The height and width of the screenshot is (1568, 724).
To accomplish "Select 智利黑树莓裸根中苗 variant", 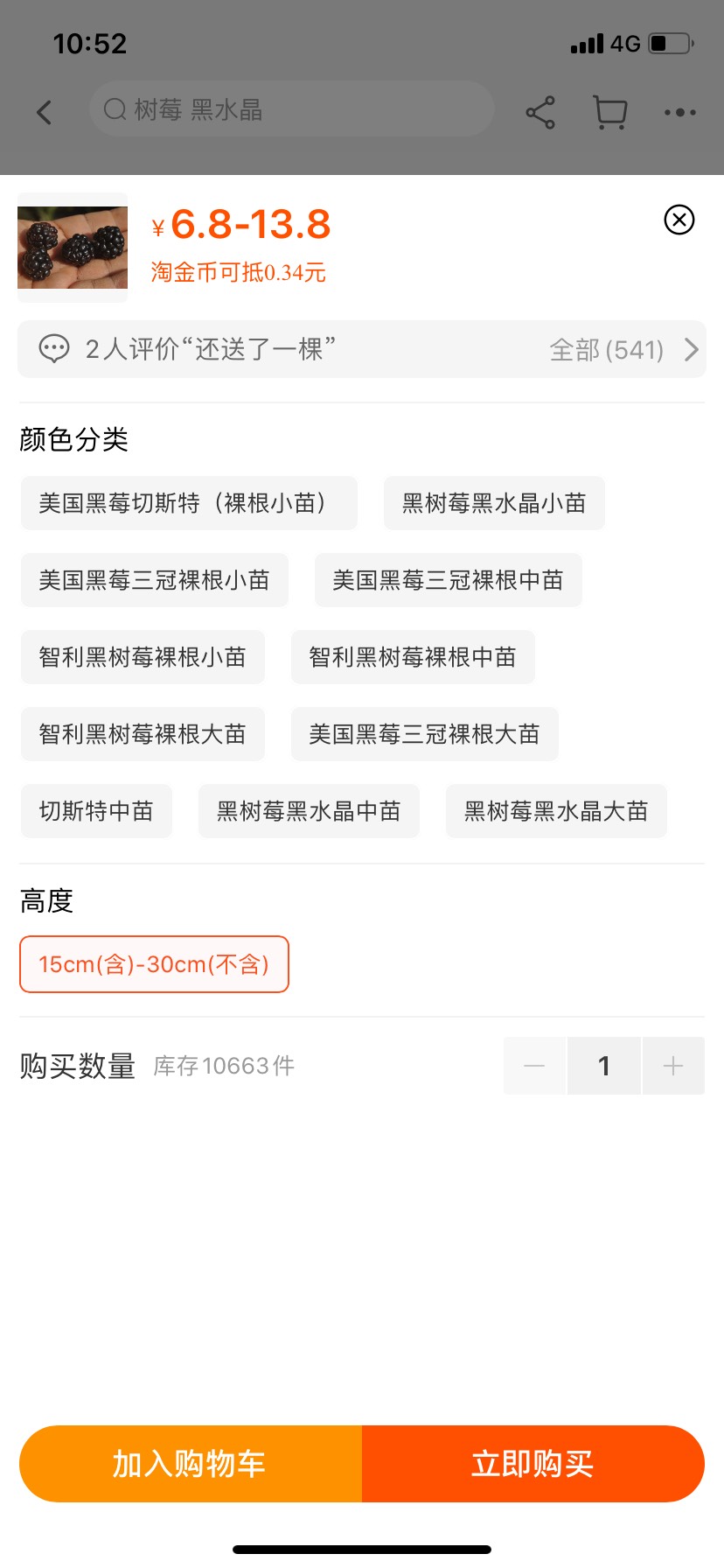I will coord(413,657).
